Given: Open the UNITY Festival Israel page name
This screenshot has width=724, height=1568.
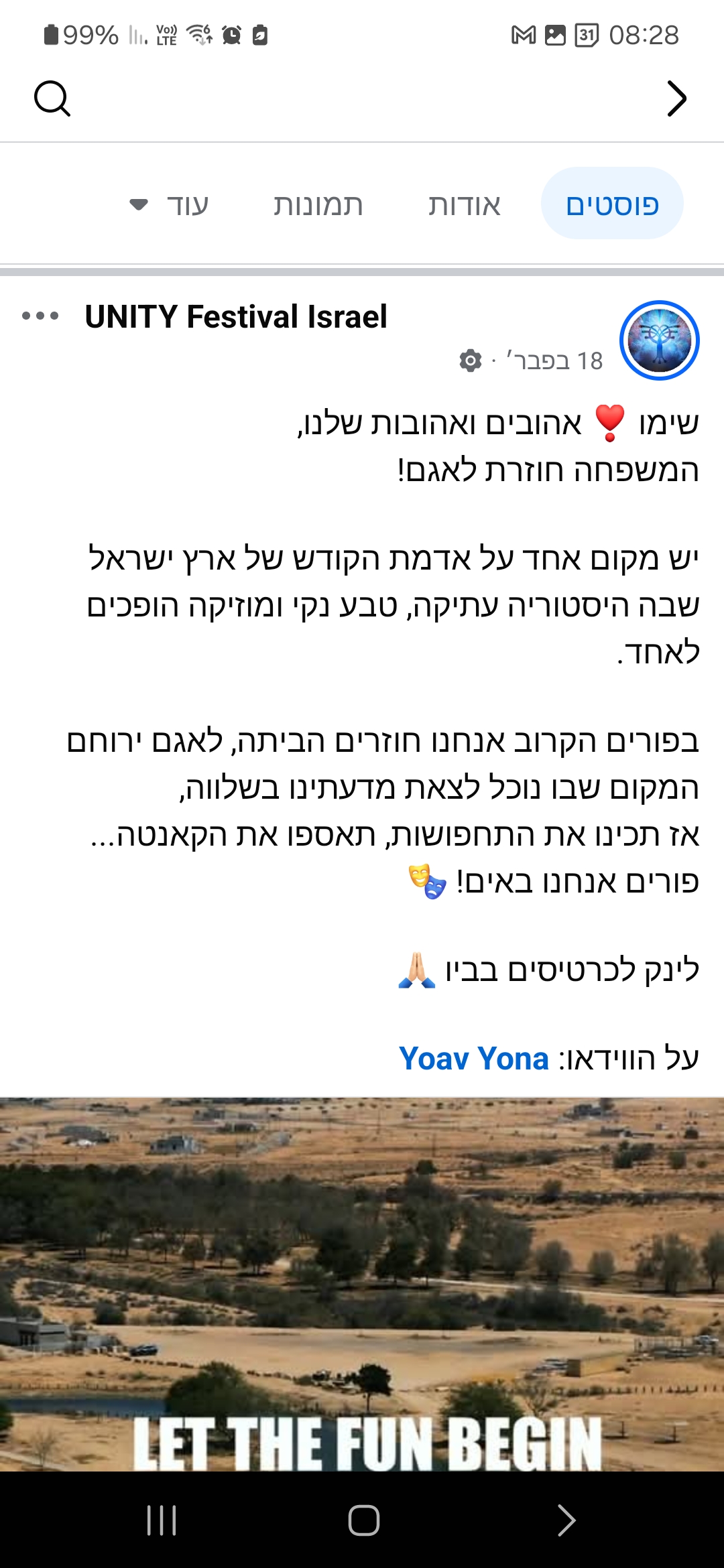Looking at the screenshot, I should 236,316.
